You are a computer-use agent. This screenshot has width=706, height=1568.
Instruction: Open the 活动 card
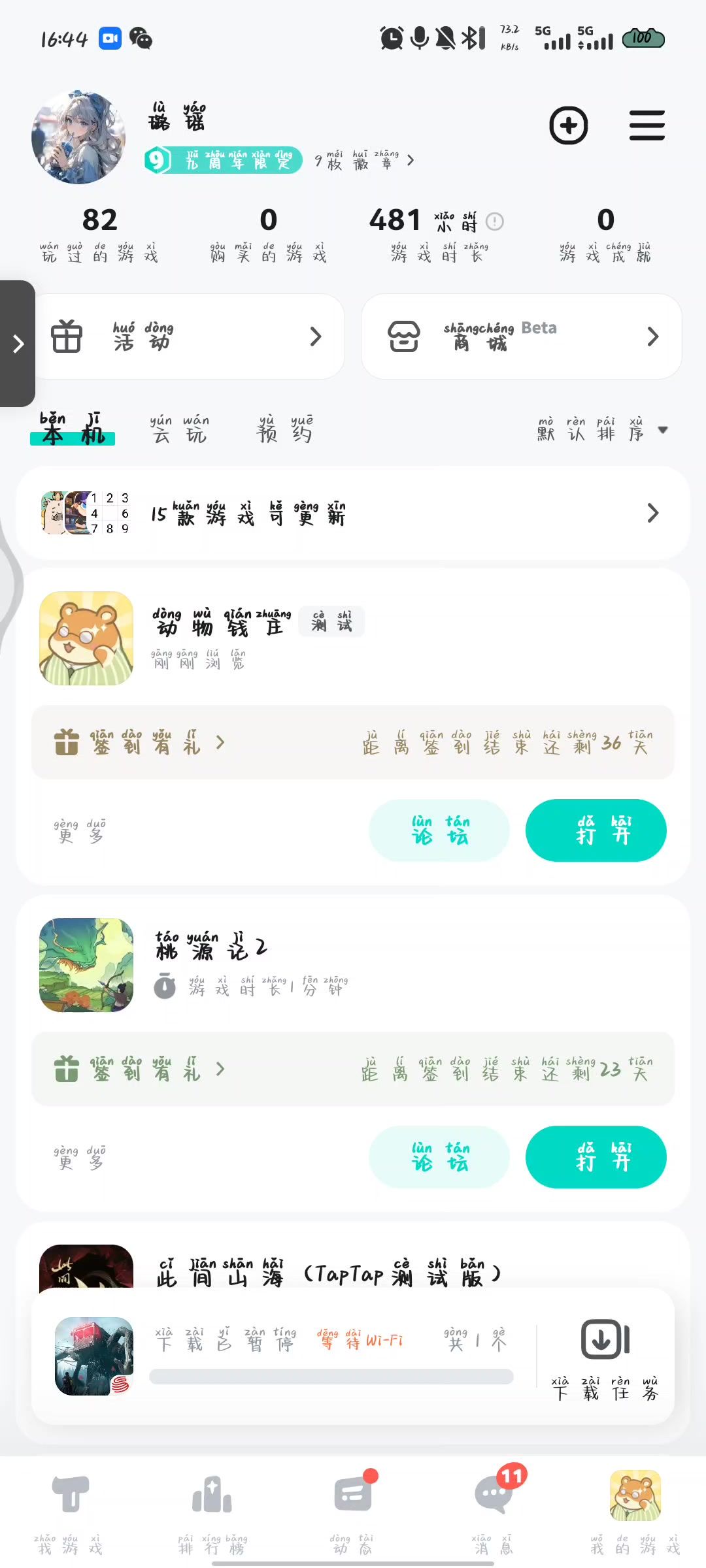pyautogui.click(x=190, y=336)
